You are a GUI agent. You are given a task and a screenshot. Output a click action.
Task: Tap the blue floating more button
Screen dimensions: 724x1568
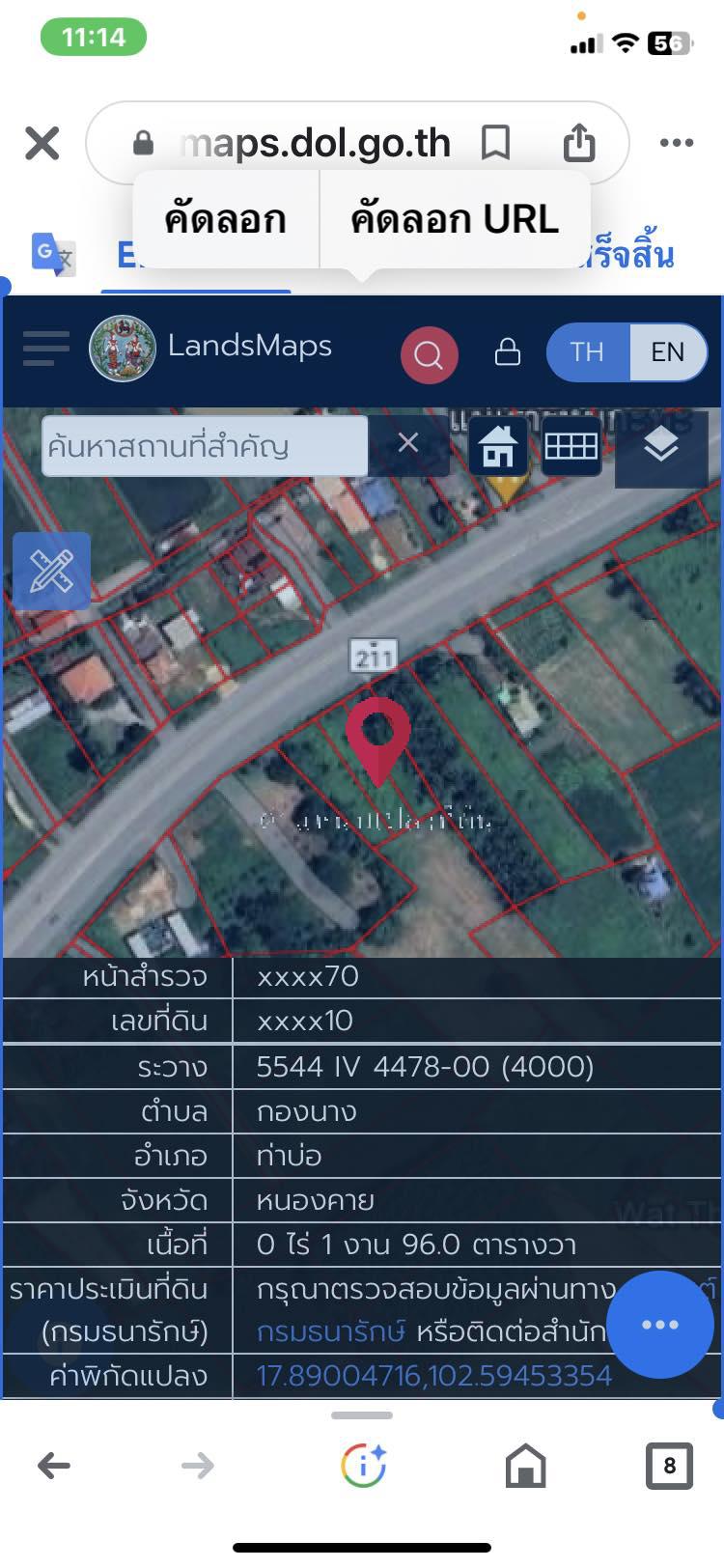click(x=660, y=1325)
